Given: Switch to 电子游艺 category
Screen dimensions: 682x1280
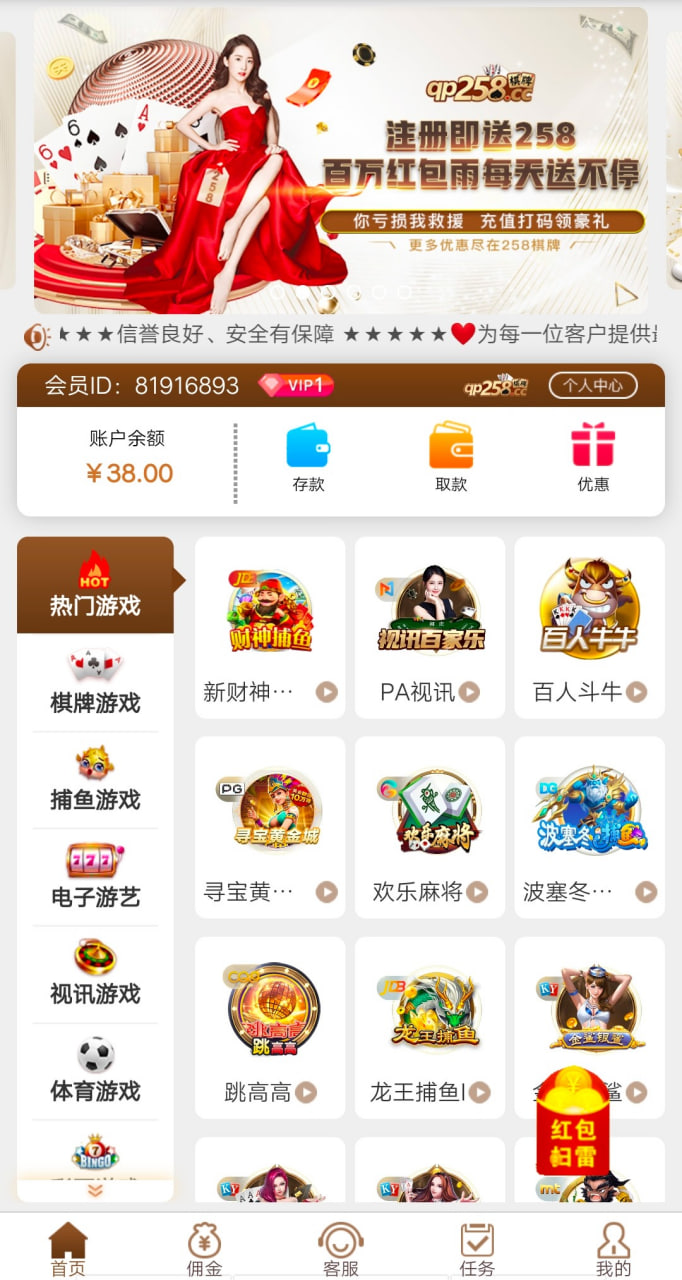Looking at the screenshot, I should pos(95,877).
